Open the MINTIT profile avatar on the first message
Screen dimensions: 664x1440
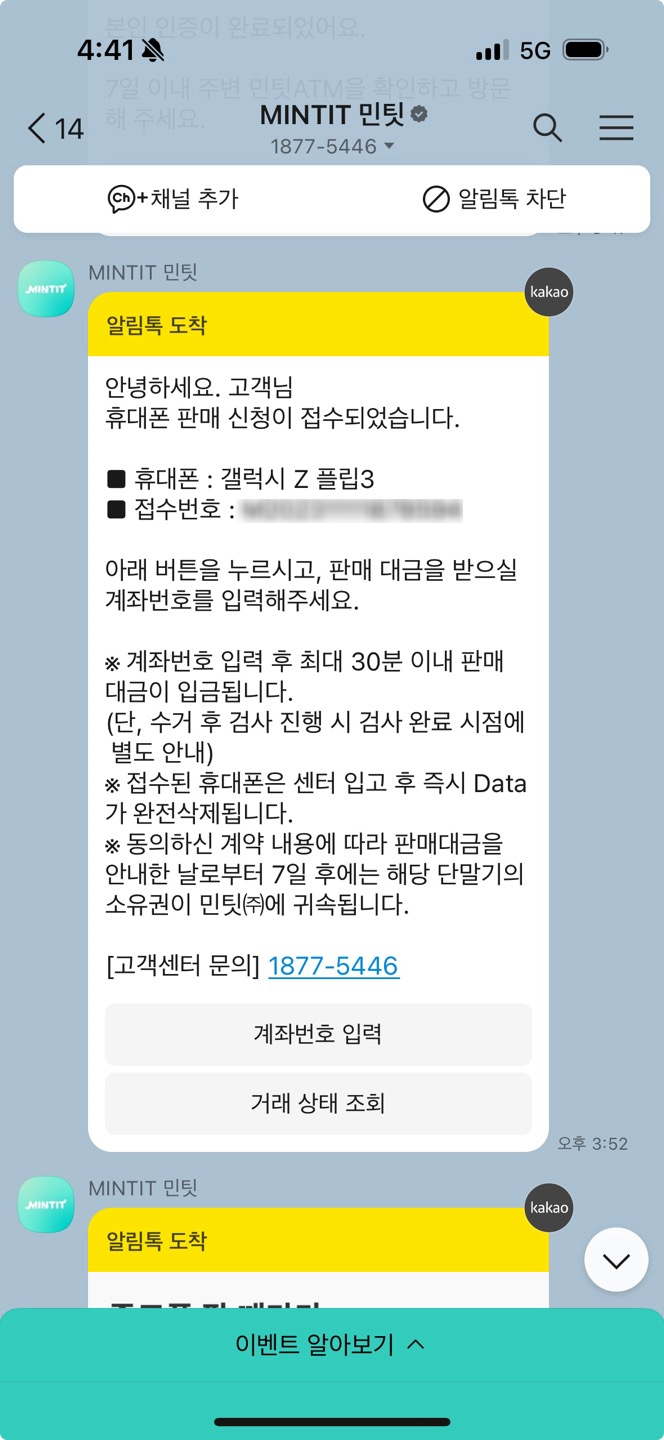click(46, 289)
